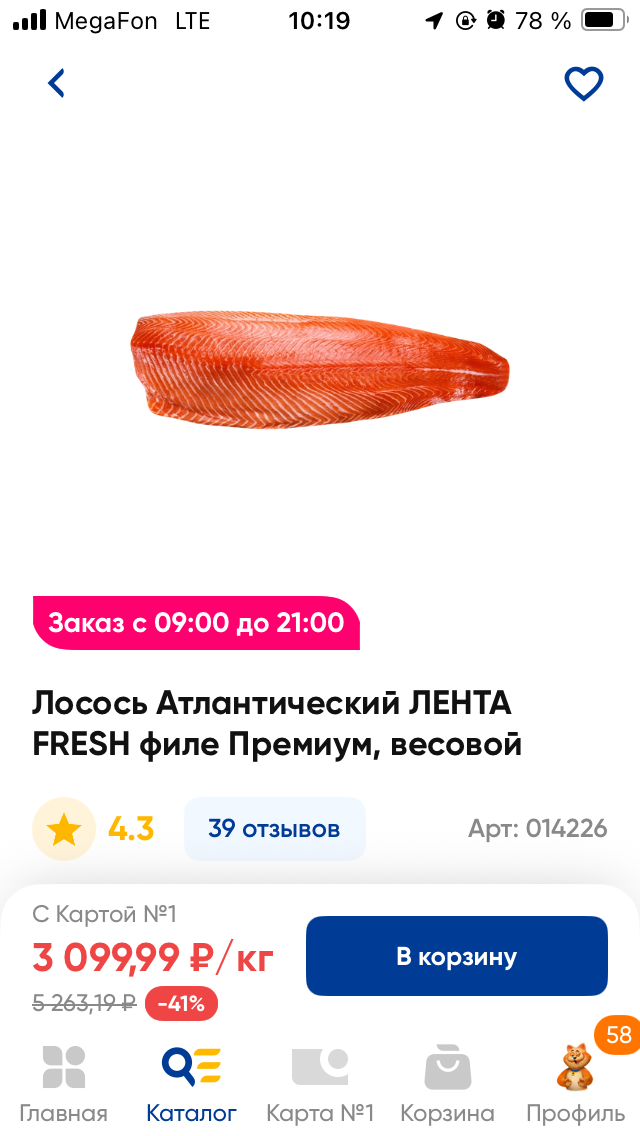Go to the Карта №1 tab

point(320,1082)
